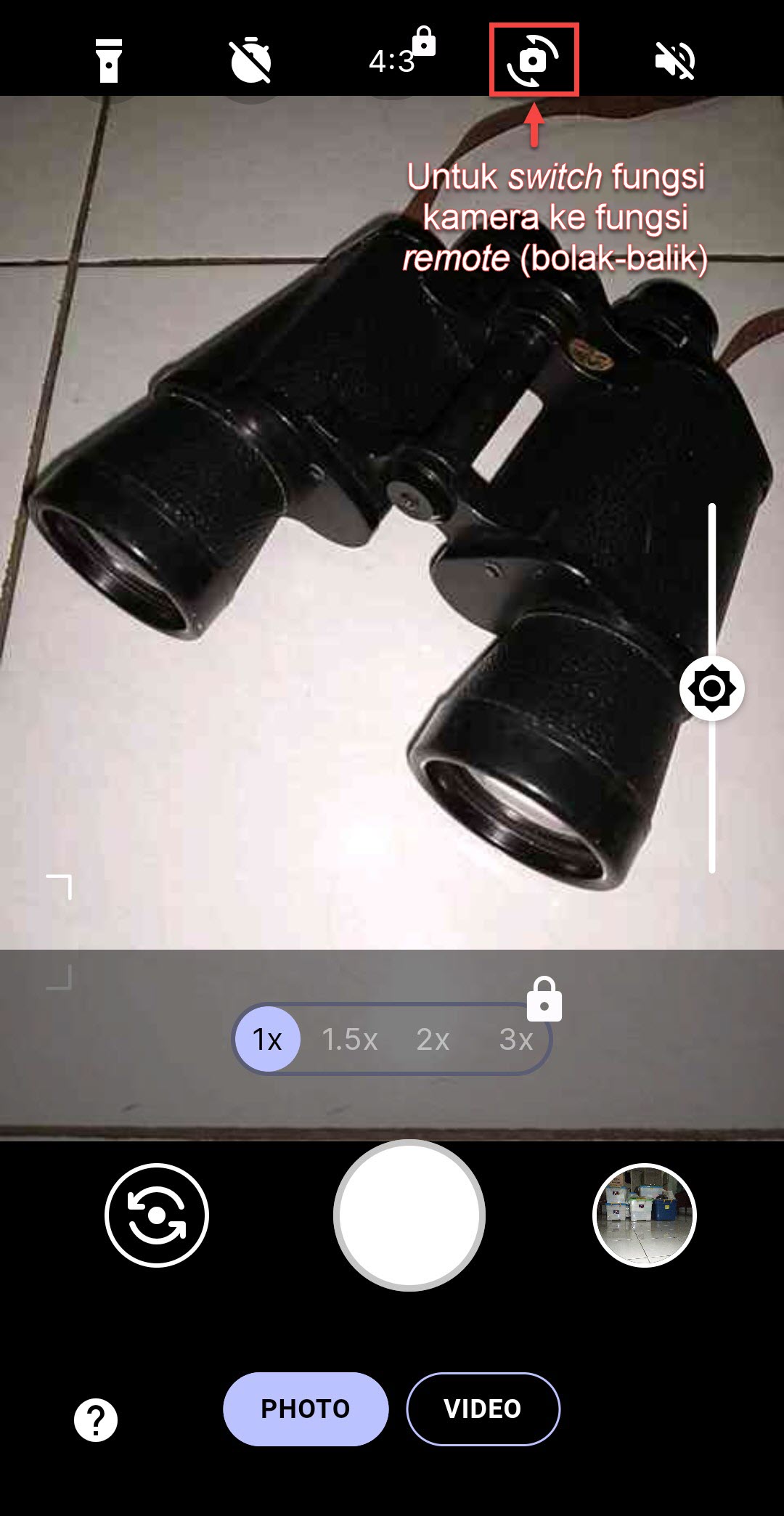Open the help question mark
Image resolution: width=784 pixels, height=1516 pixels.
(96, 1419)
